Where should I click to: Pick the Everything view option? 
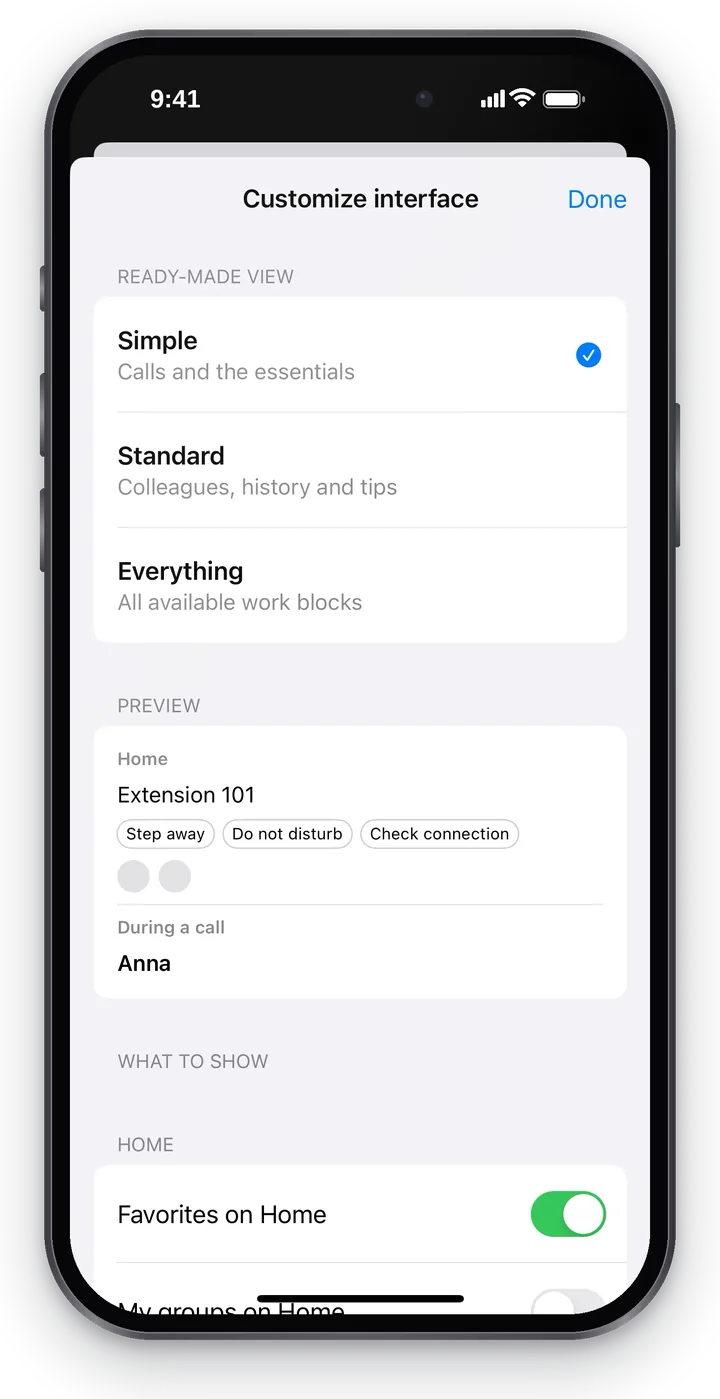pyautogui.click(x=360, y=585)
